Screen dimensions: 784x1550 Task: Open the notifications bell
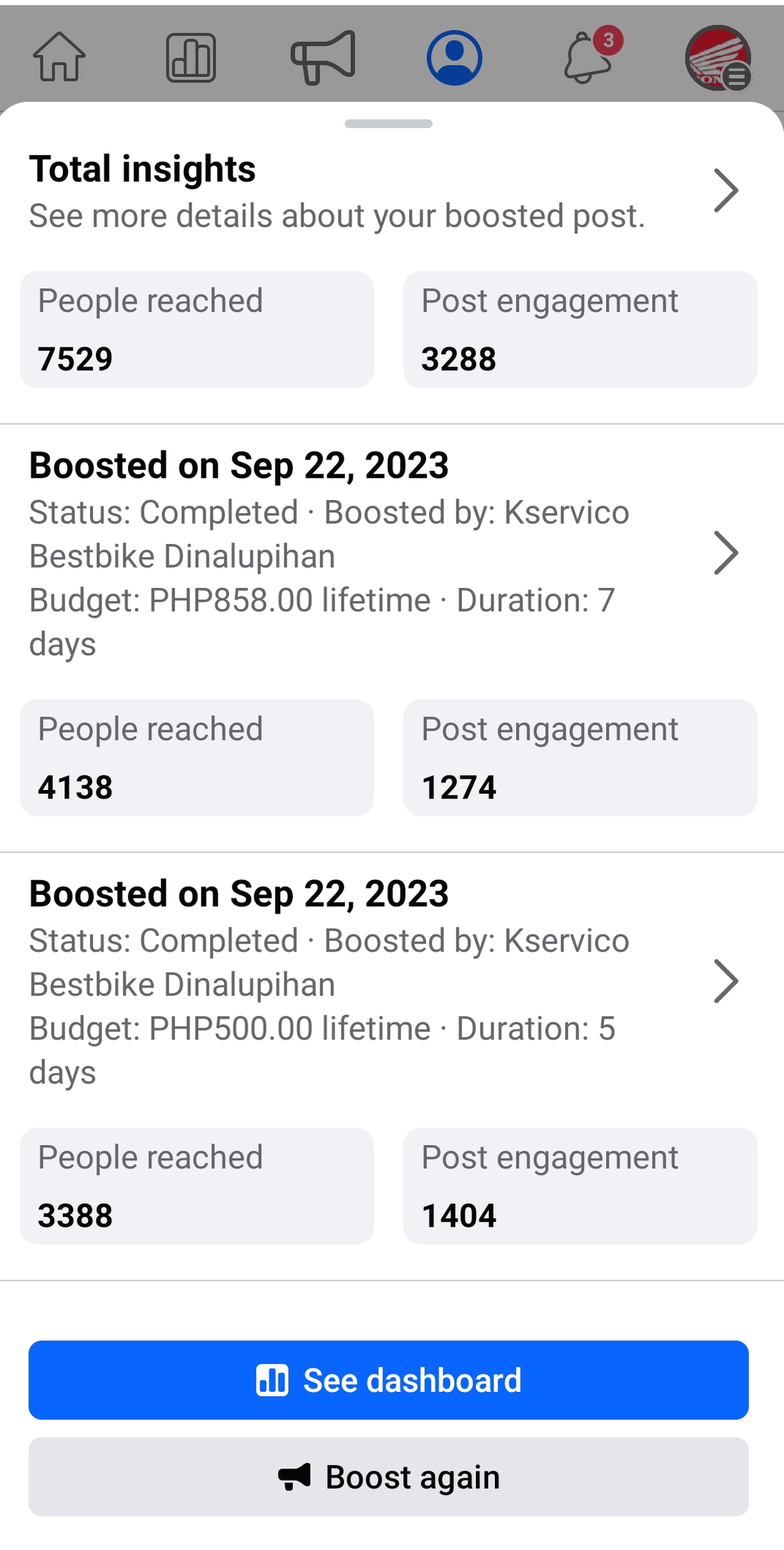coord(589,58)
